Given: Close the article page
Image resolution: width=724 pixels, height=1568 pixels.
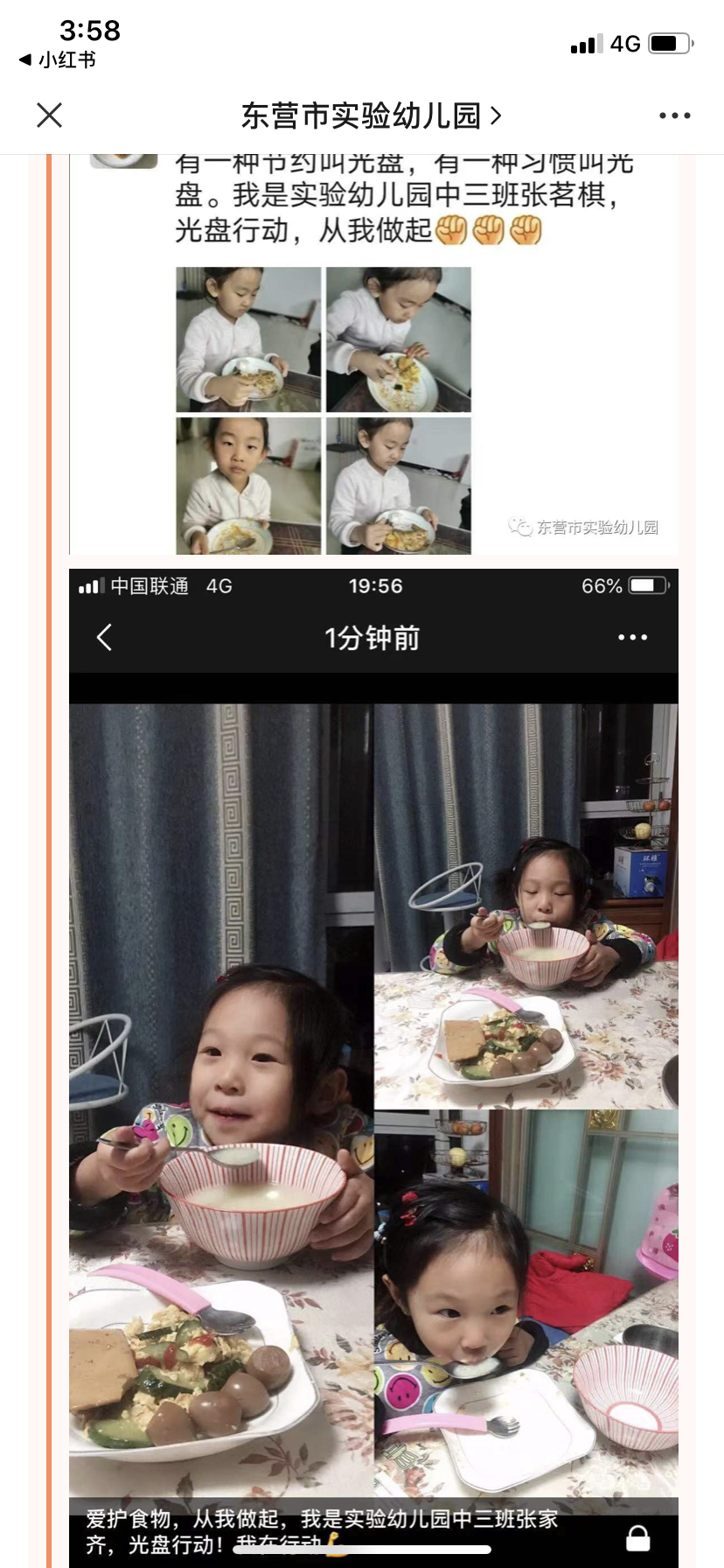Looking at the screenshot, I should [x=50, y=115].
